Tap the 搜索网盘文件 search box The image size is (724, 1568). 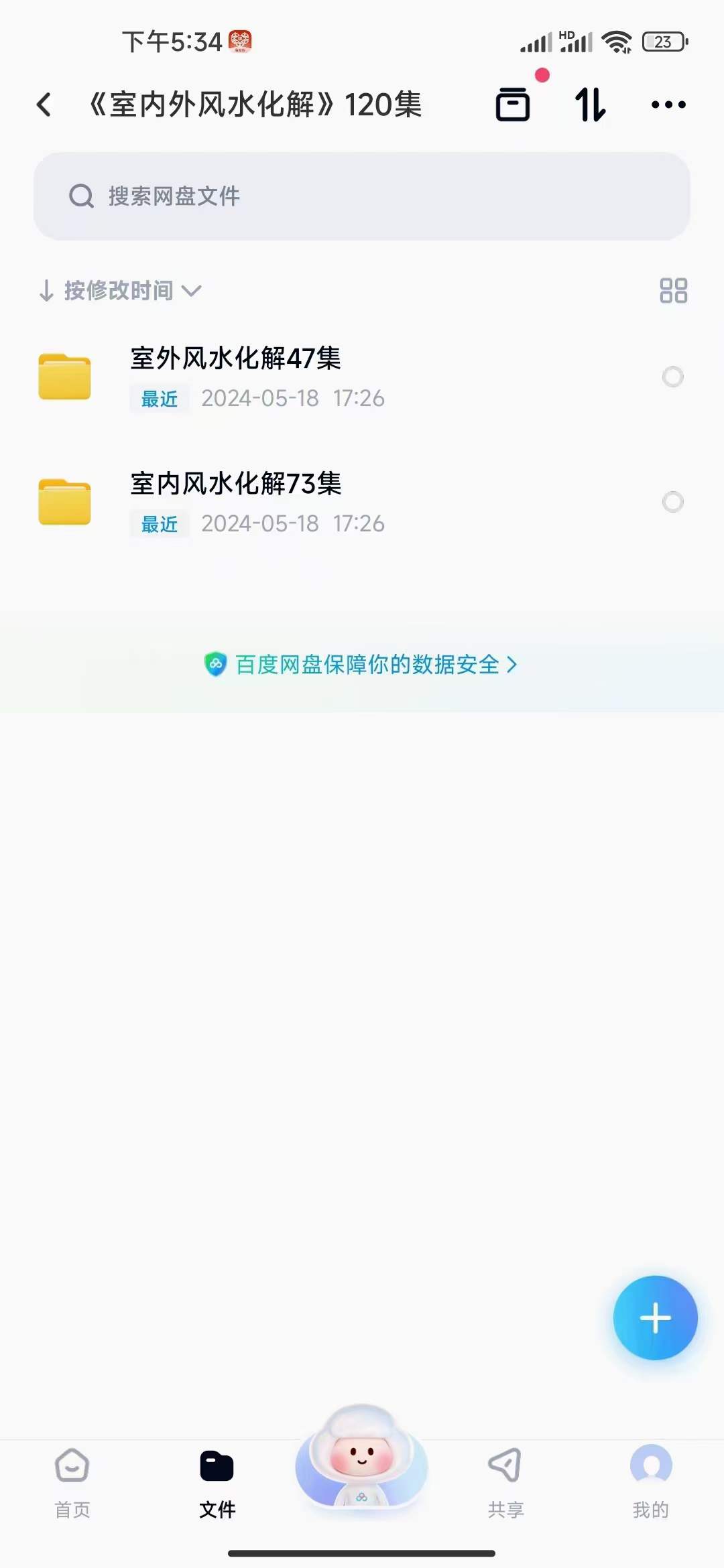tap(362, 196)
